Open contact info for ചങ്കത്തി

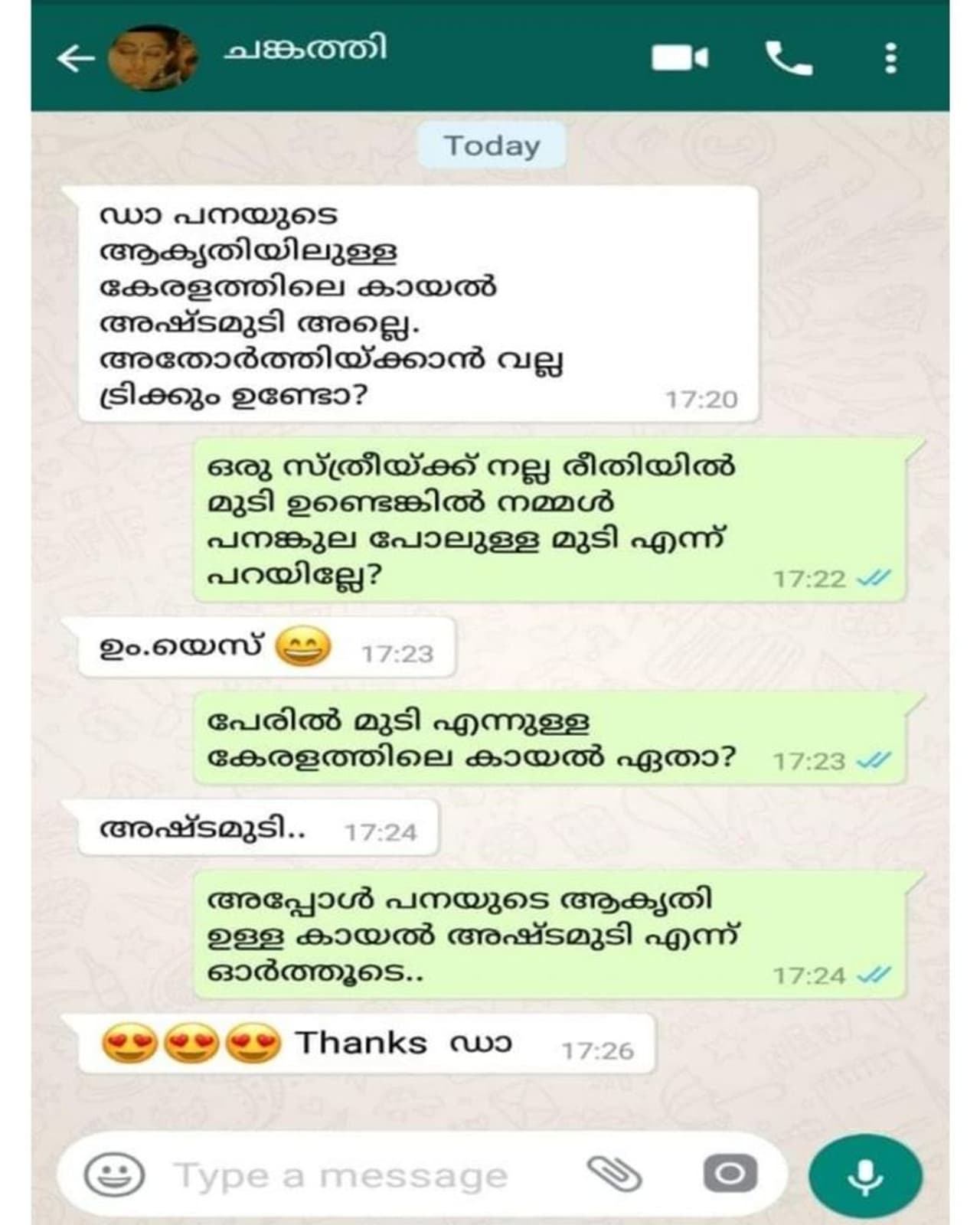[x=305, y=51]
